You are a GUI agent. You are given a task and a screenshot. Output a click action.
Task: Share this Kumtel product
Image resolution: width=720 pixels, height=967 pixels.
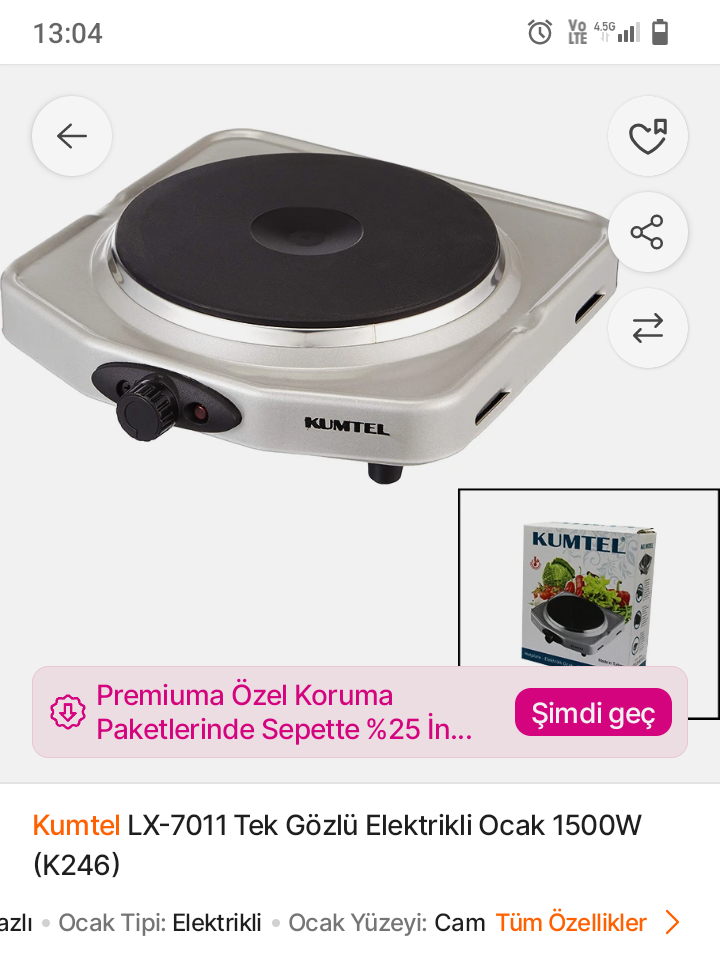coord(648,232)
